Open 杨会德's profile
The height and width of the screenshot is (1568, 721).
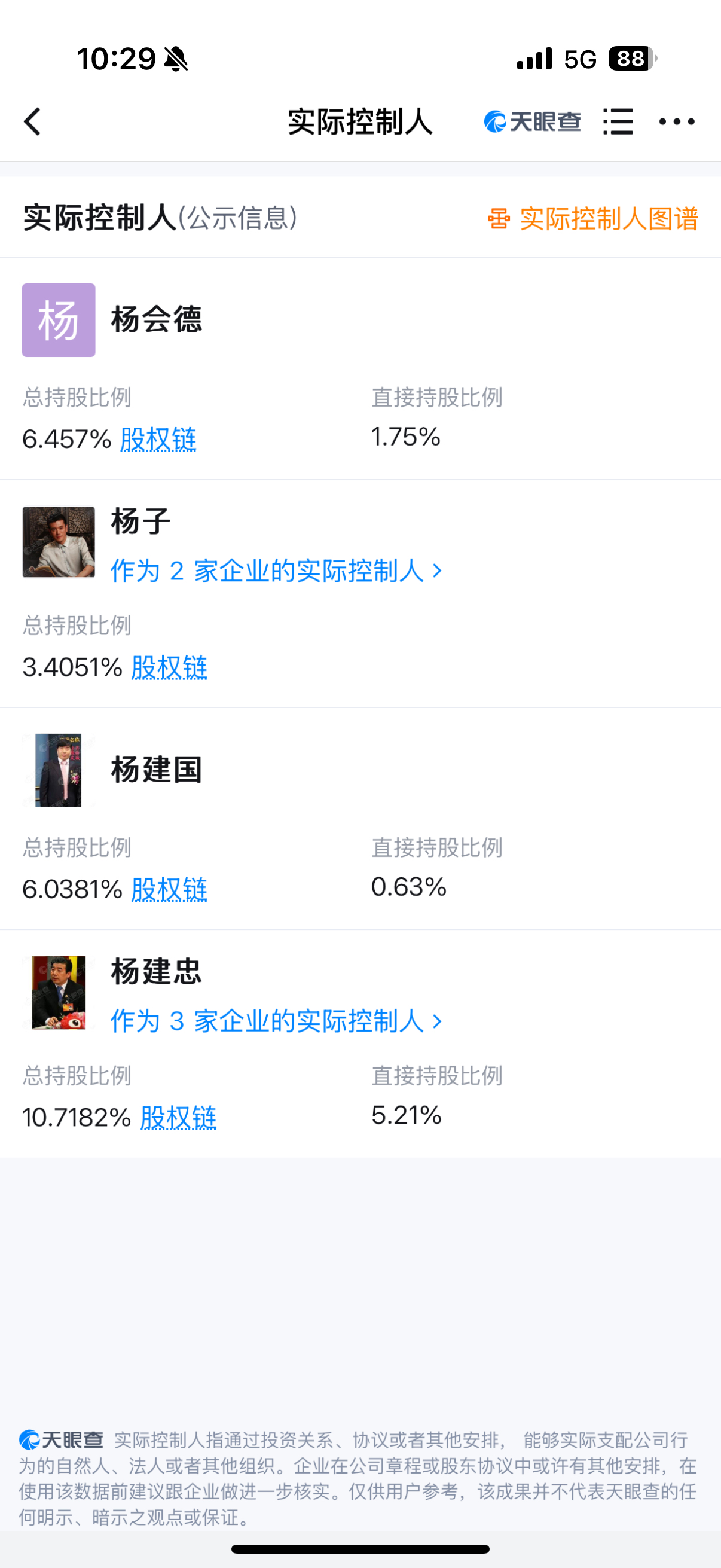coord(156,319)
